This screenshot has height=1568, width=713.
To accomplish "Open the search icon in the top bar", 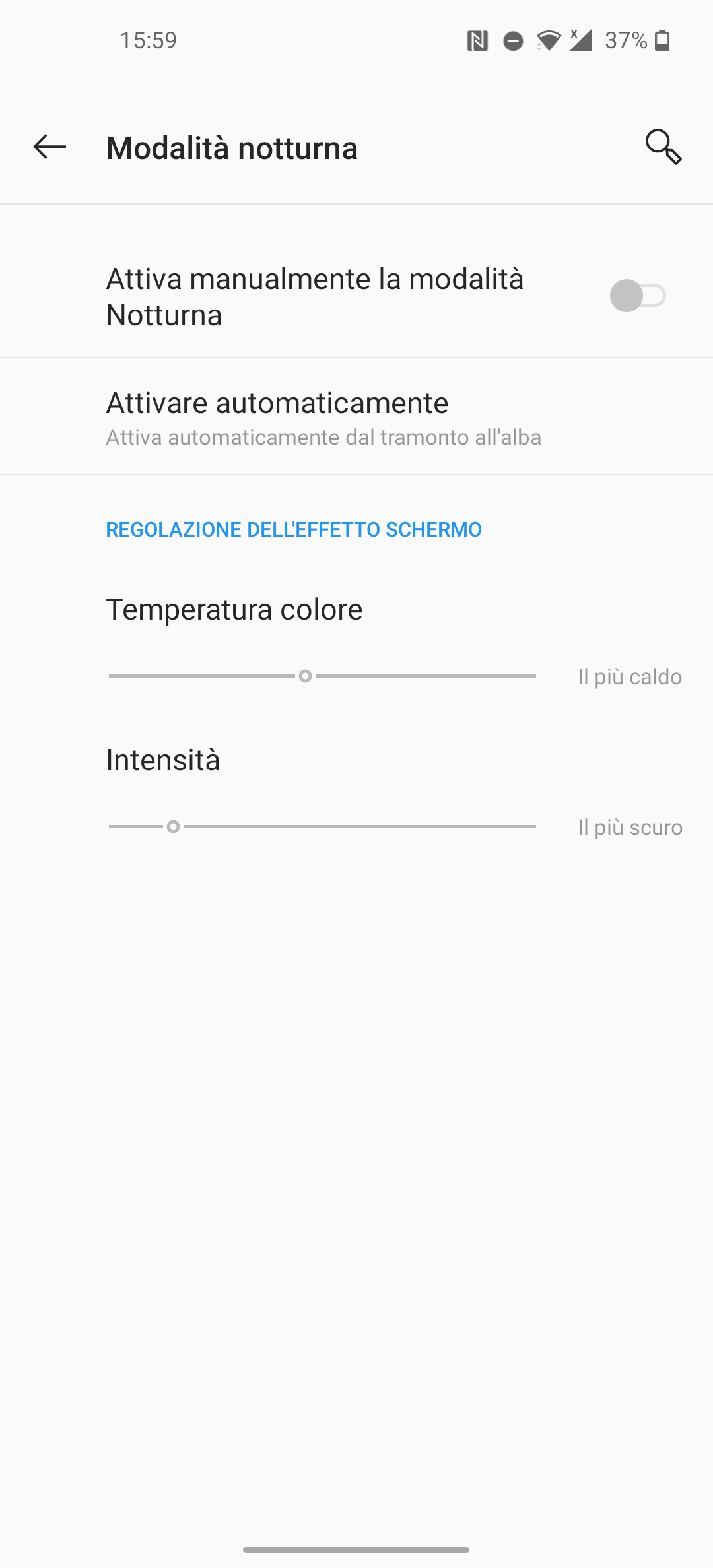I will tap(663, 147).
